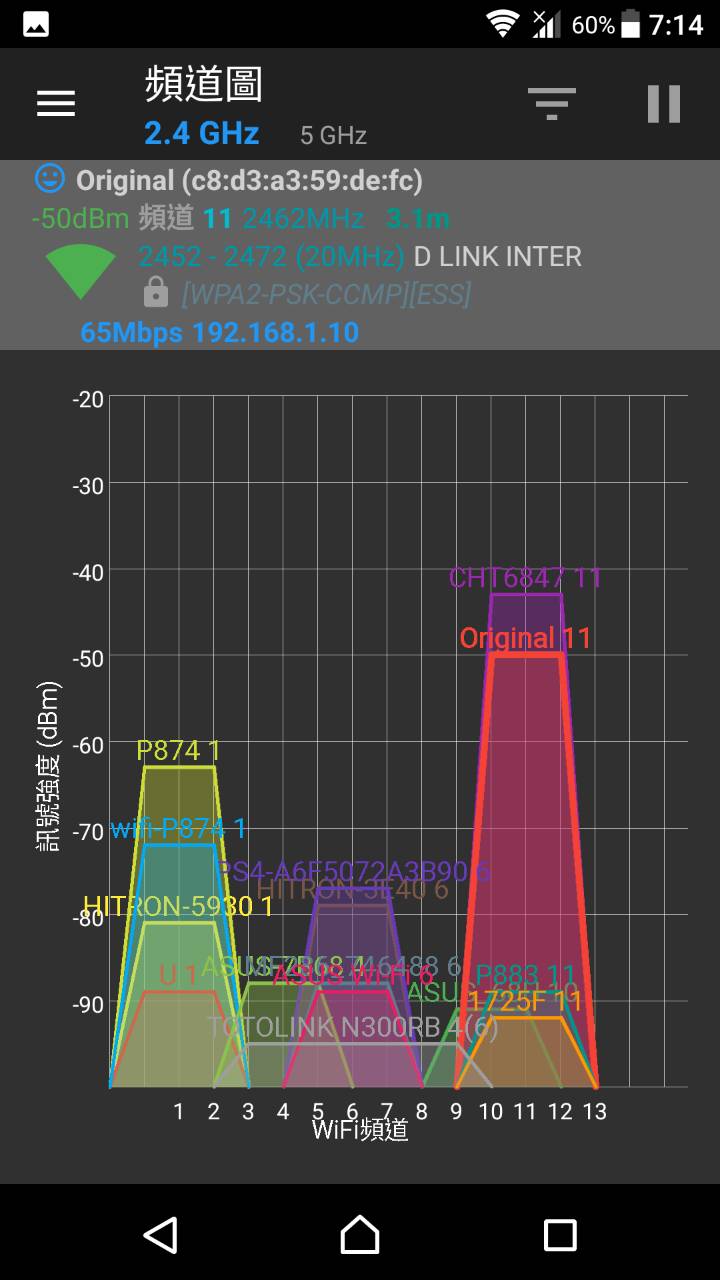Pause the WiFi channel scan
This screenshot has width=720, height=1280.
coord(664,103)
